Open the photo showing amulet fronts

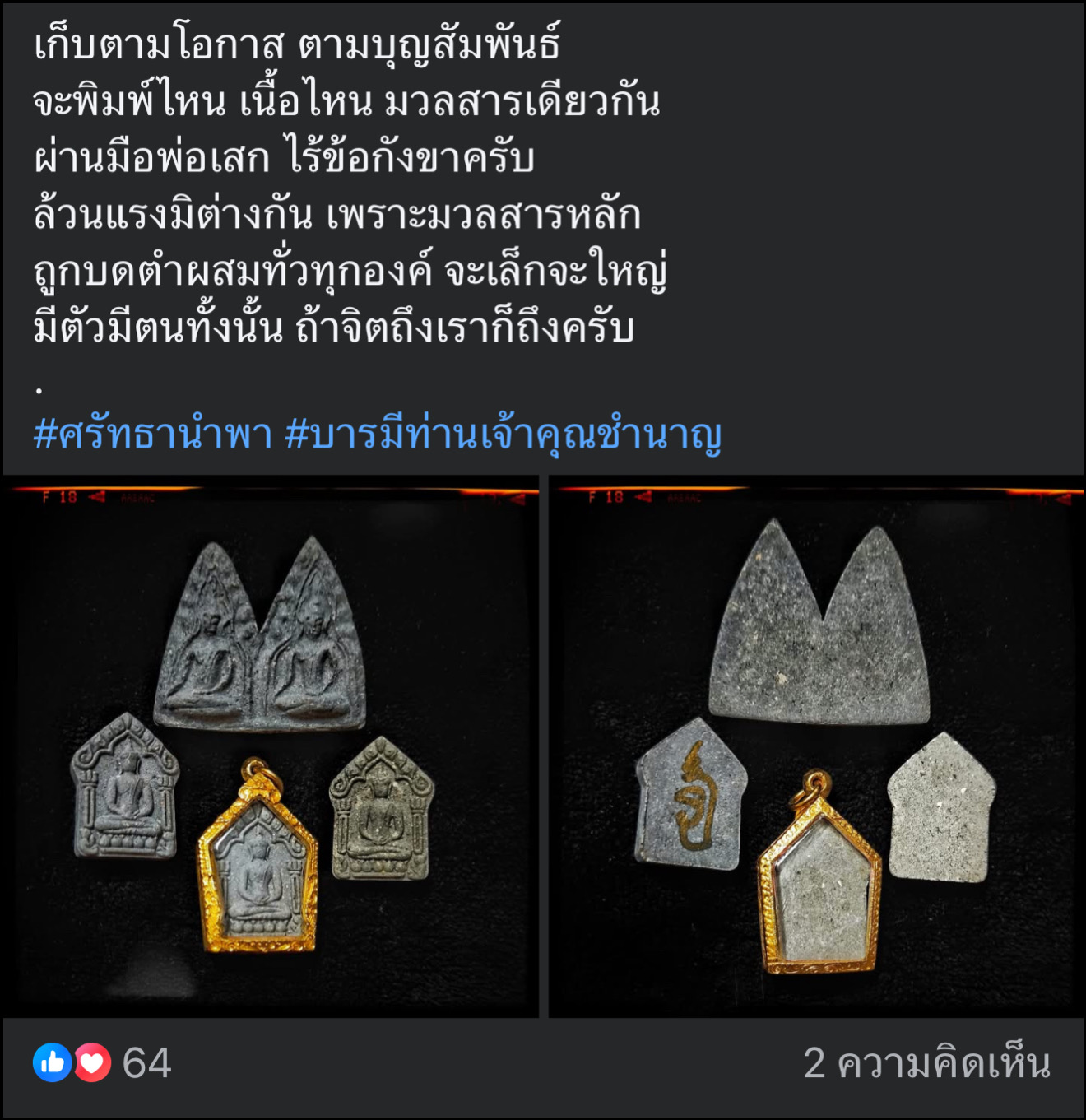click(271, 746)
